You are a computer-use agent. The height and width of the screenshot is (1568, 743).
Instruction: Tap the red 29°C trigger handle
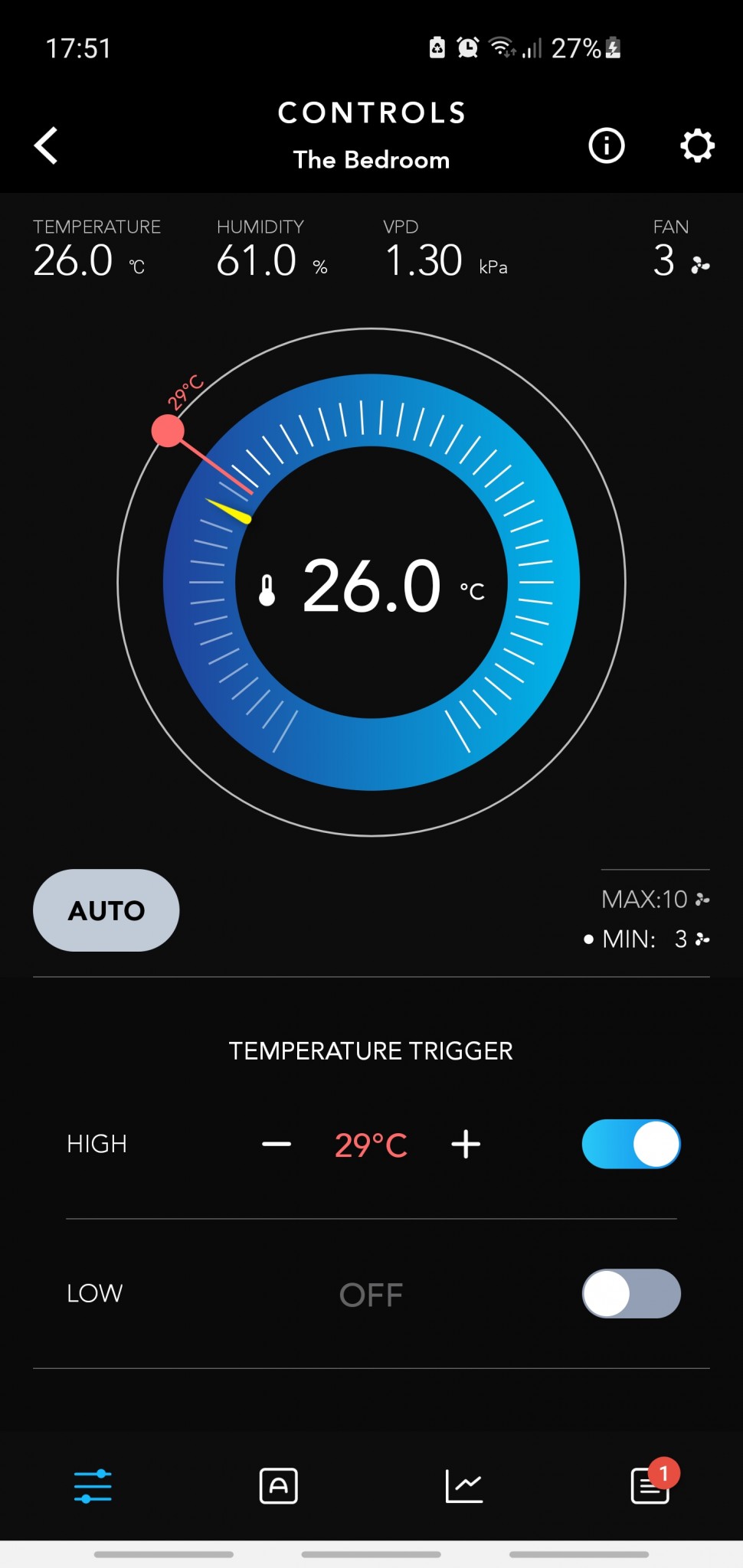pyautogui.click(x=168, y=430)
